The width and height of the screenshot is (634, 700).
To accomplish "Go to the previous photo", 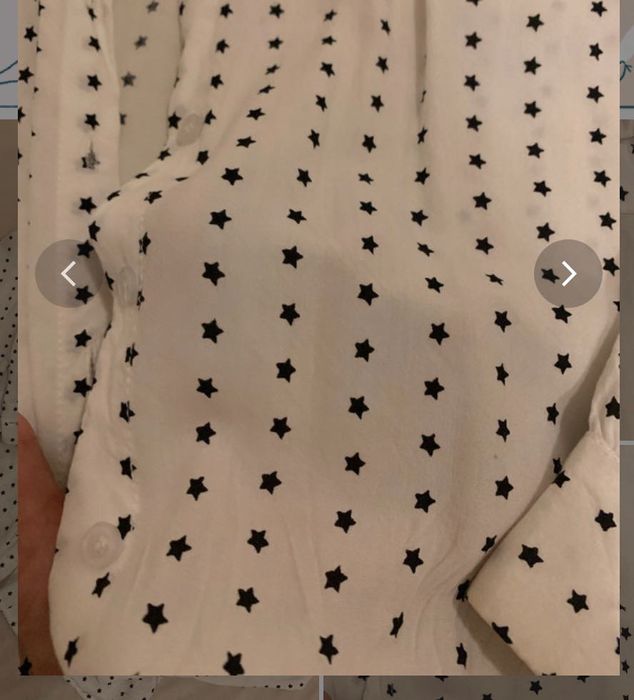I will pyautogui.click(x=68, y=273).
